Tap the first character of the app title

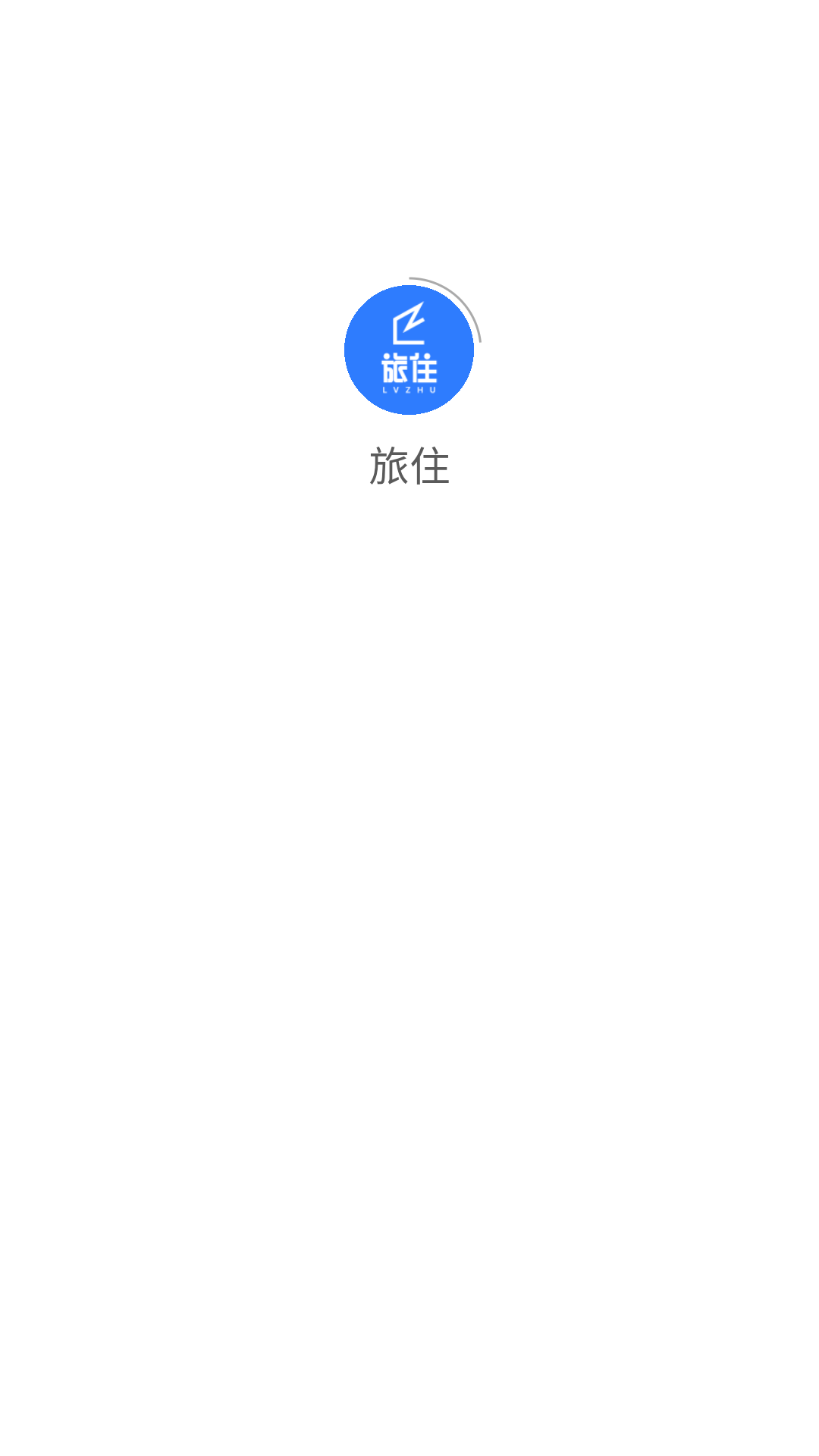(x=388, y=466)
